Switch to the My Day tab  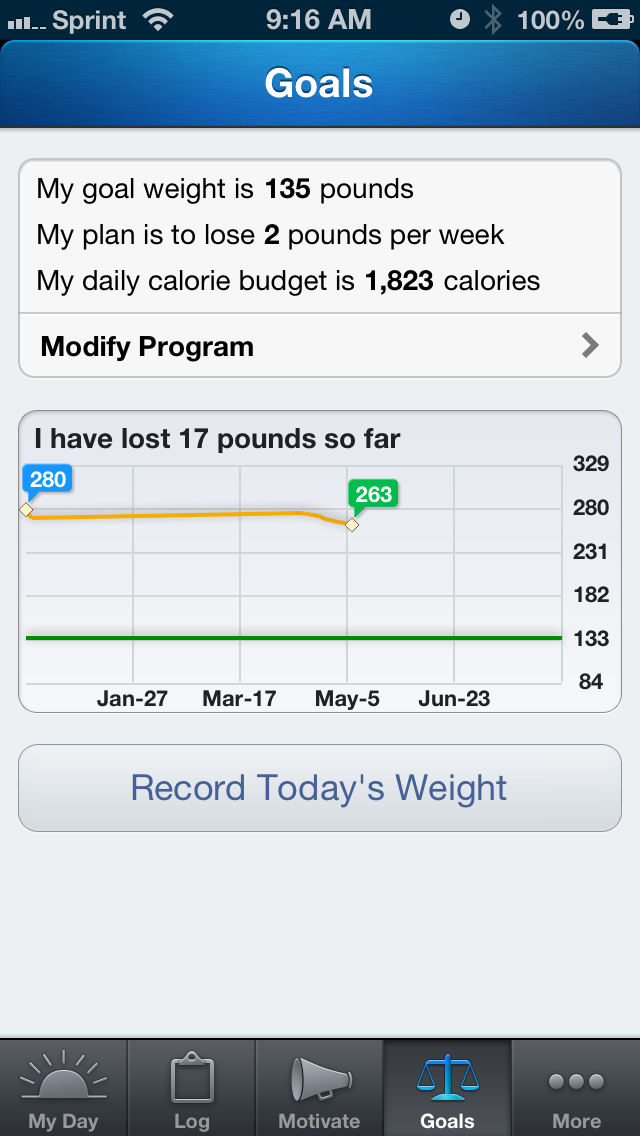[x=64, y=1088]
